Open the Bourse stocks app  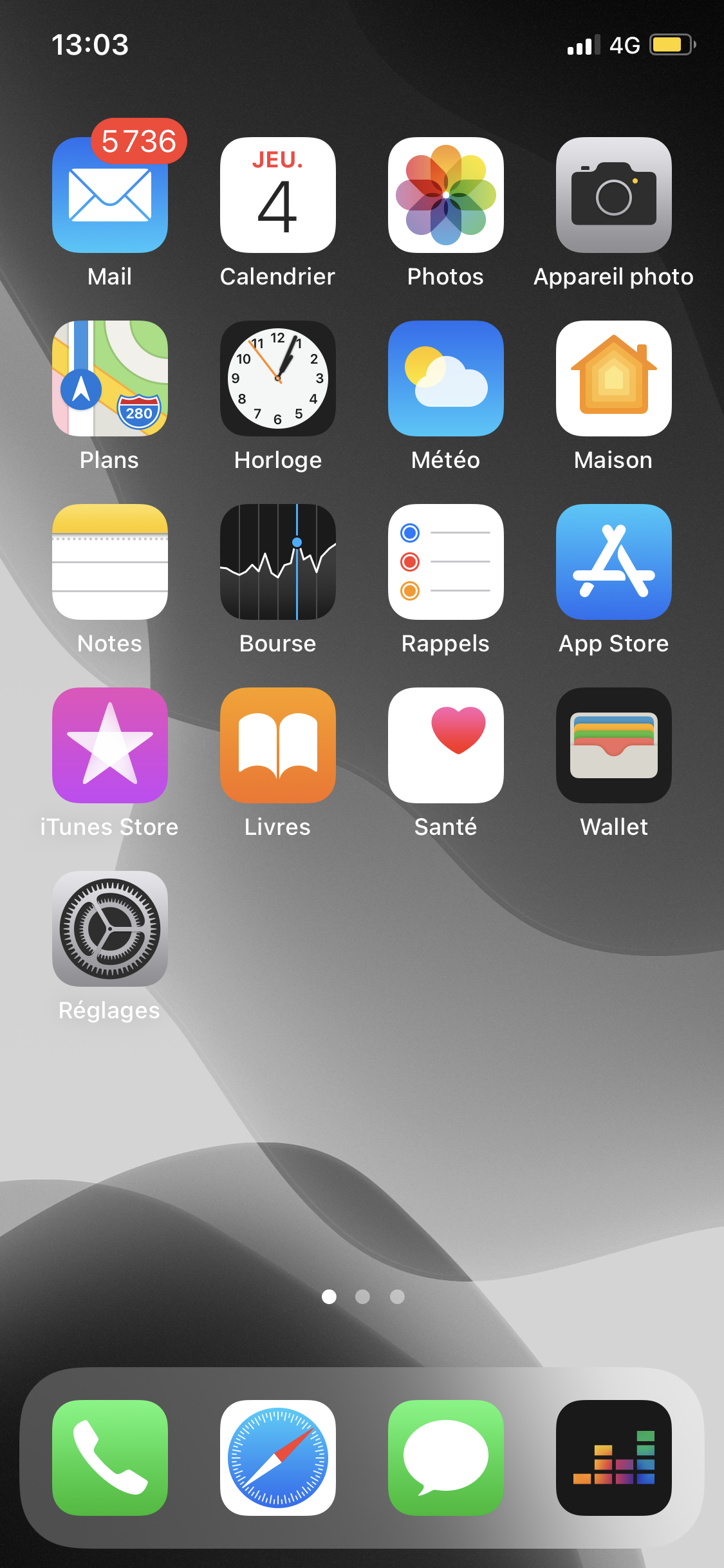coord(278,562)
